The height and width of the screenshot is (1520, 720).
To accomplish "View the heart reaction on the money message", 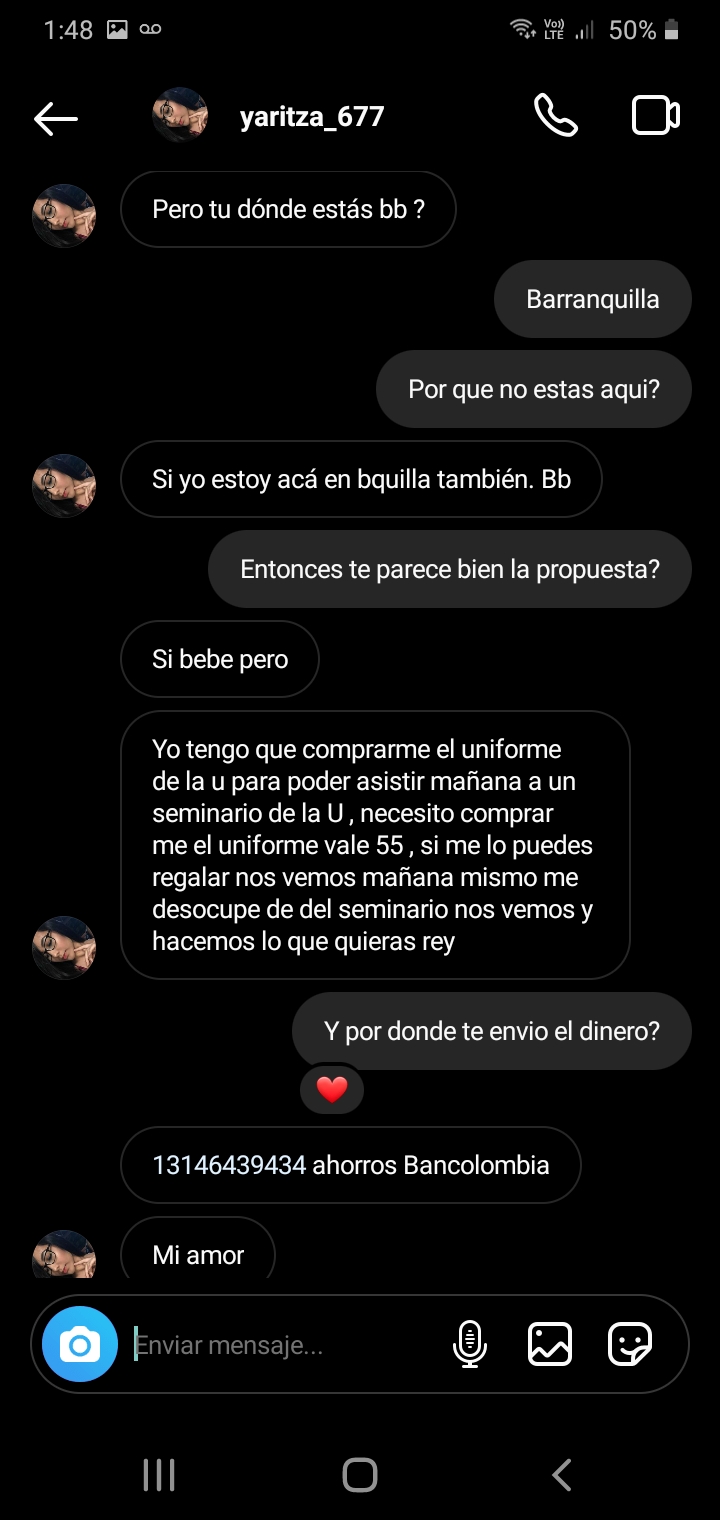I will click(332, 1089).
